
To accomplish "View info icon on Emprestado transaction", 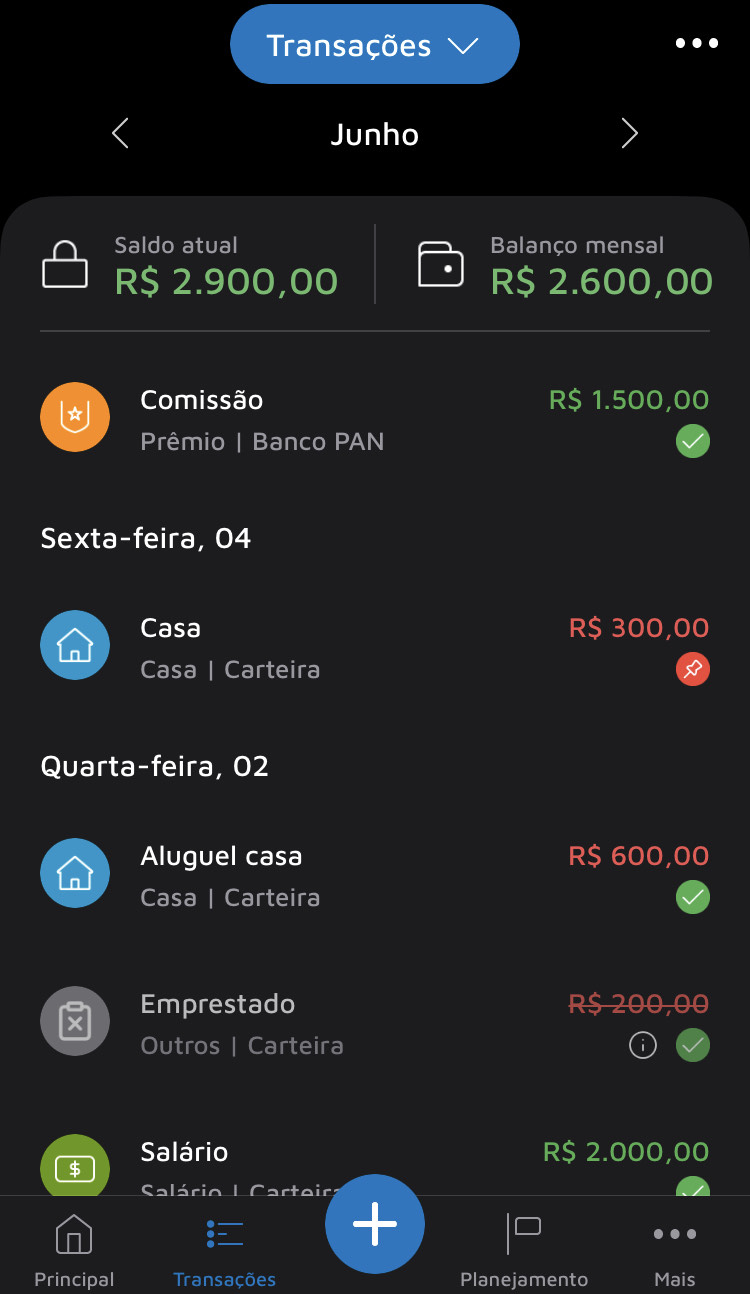I will click(x=642, y=1046).
